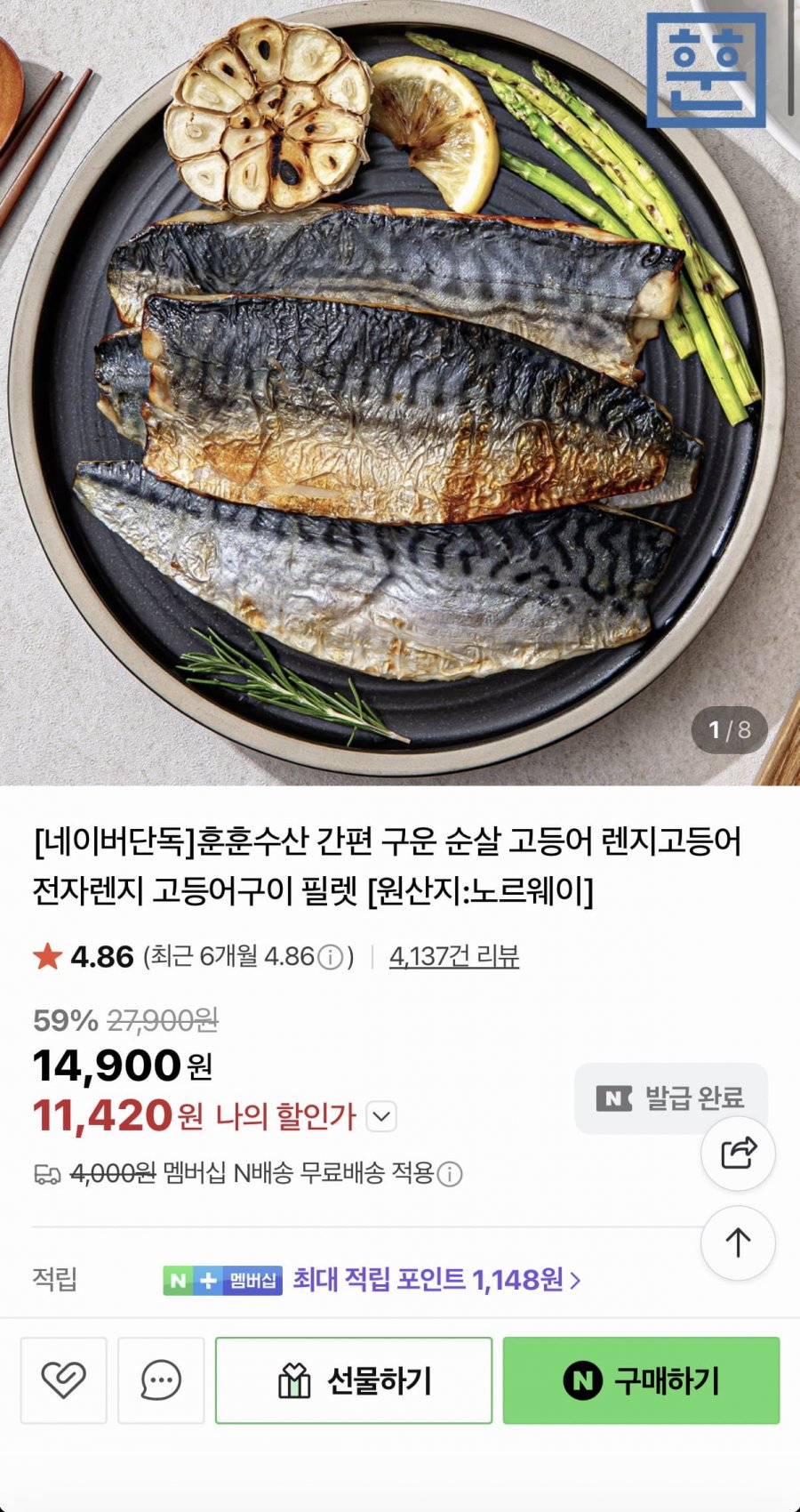The image size is (800, 1512).
Task: Open the seller chat inquiry
Action: click(161, 1380)
